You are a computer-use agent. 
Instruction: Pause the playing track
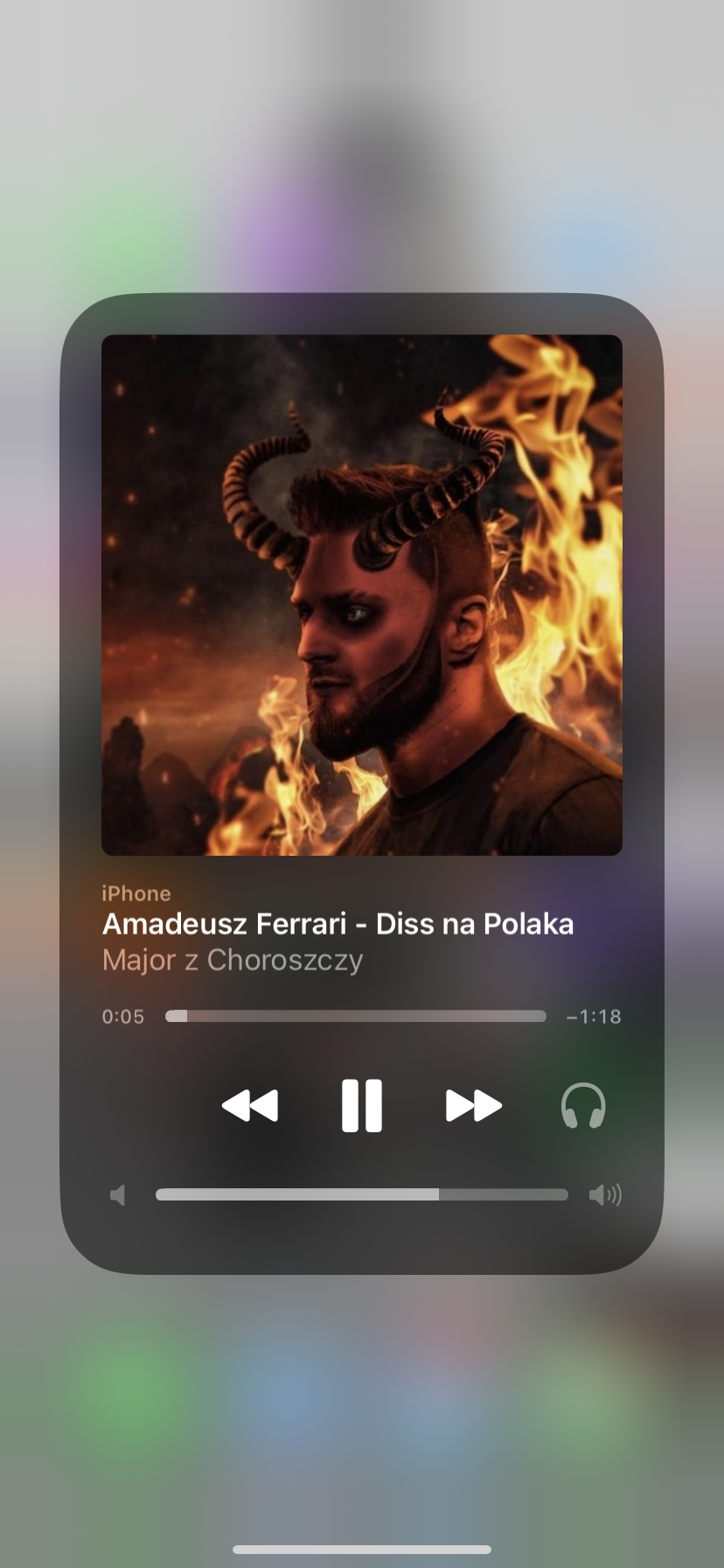361,1105
